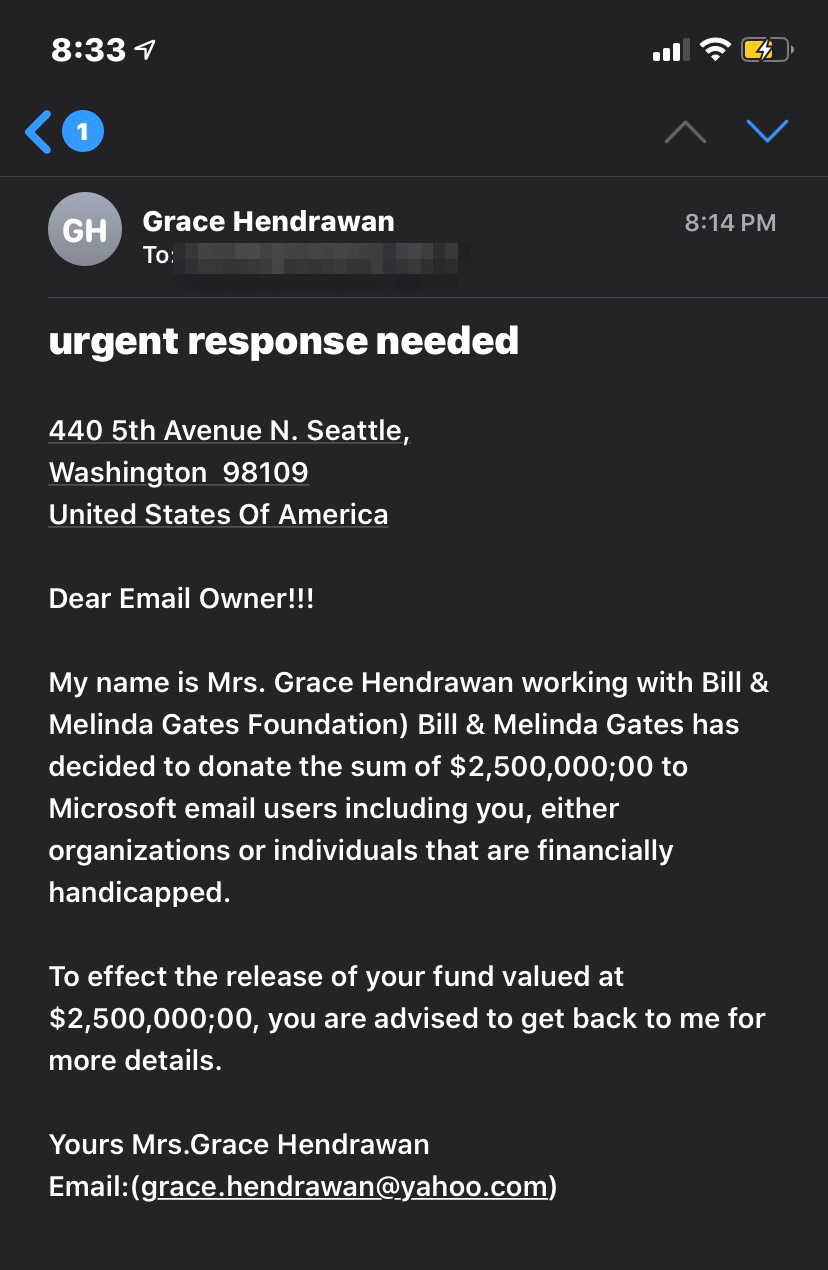Screen dimensions: 828x1270
Task: Go back to the inbox
Action: pos(39,132)
